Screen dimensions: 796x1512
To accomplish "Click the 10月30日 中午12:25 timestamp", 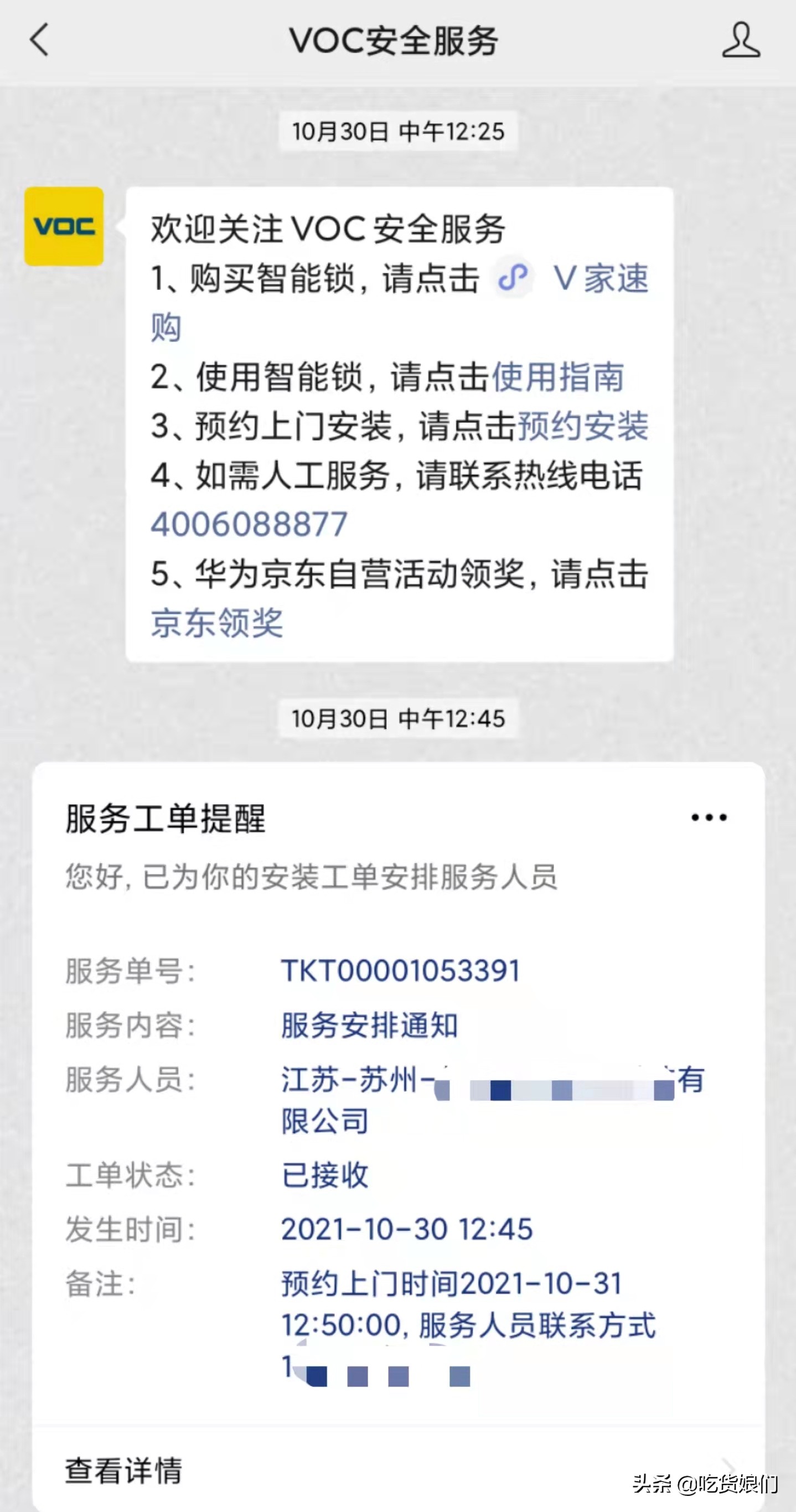I will (x=398, y=132).
